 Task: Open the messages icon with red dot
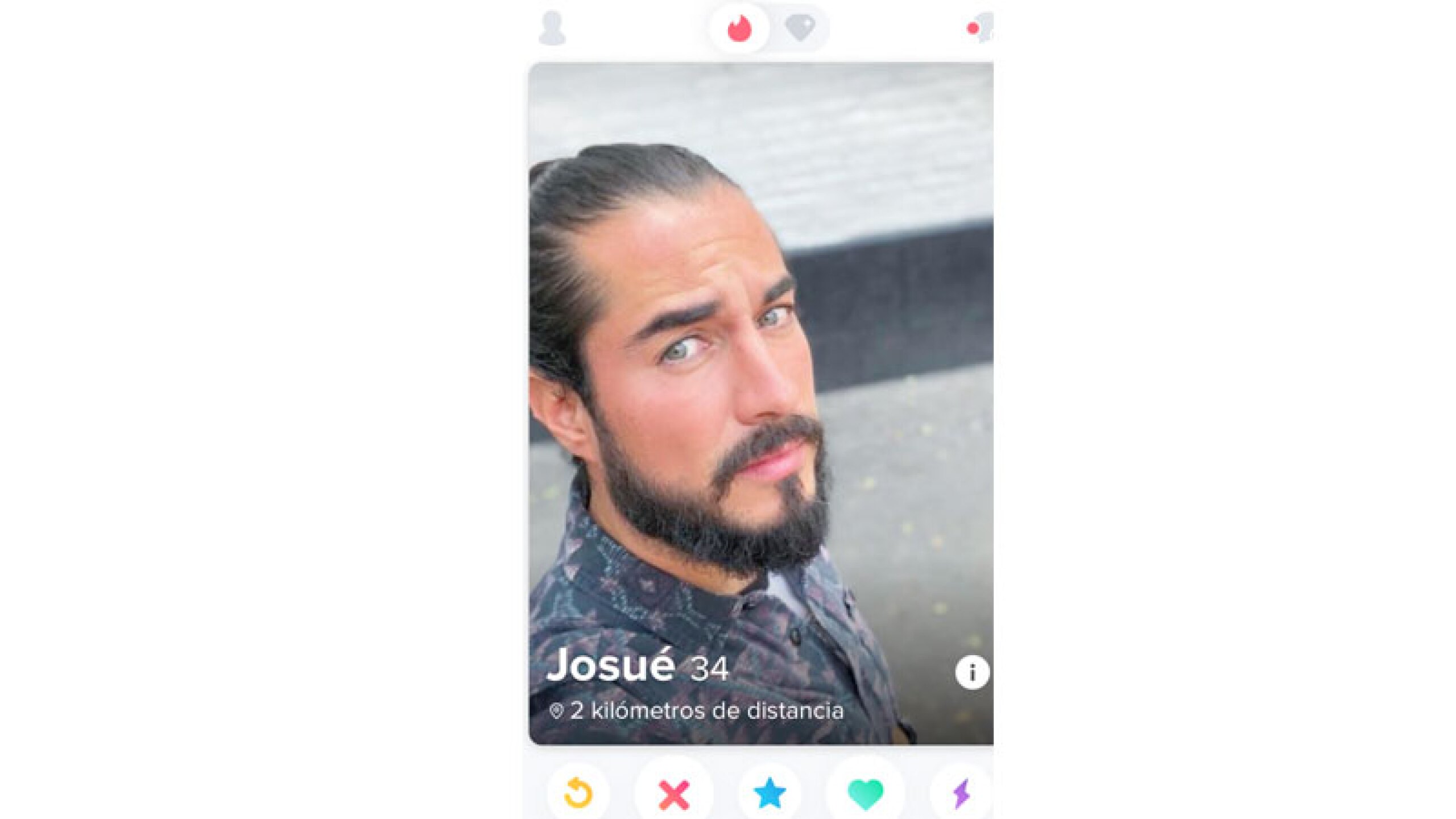tap(983, 27)
